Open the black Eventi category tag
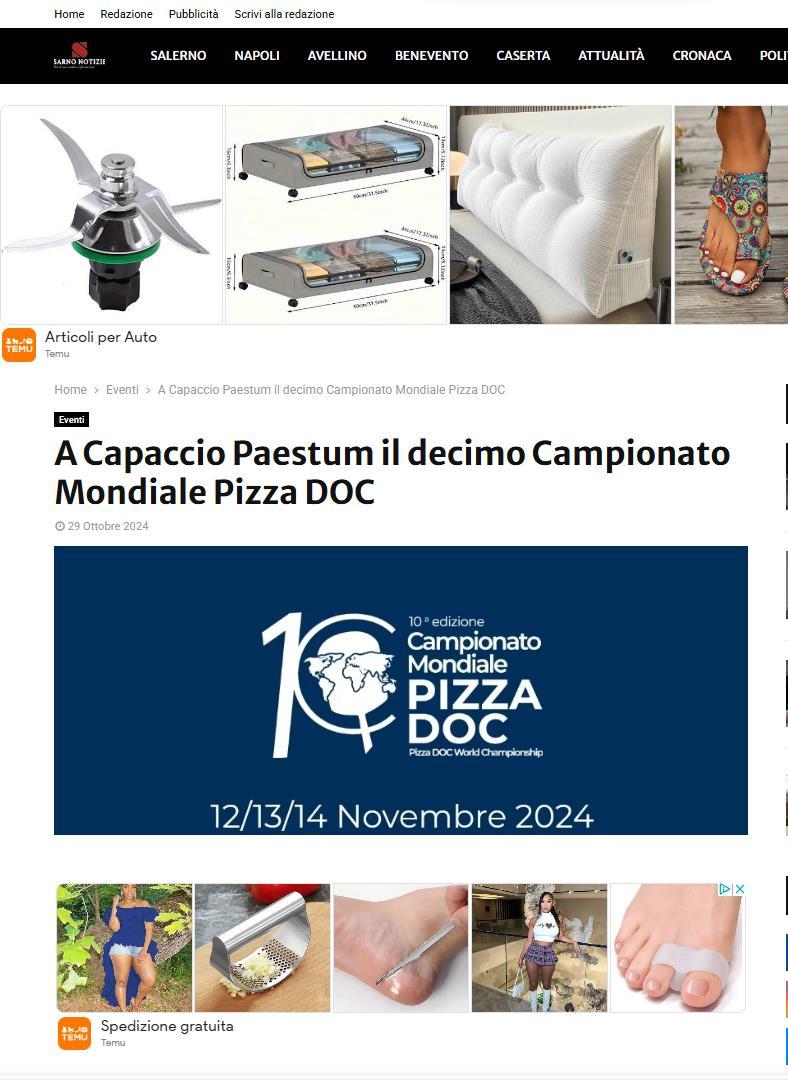Screen dimensions: 788x1080 (72, 419)
